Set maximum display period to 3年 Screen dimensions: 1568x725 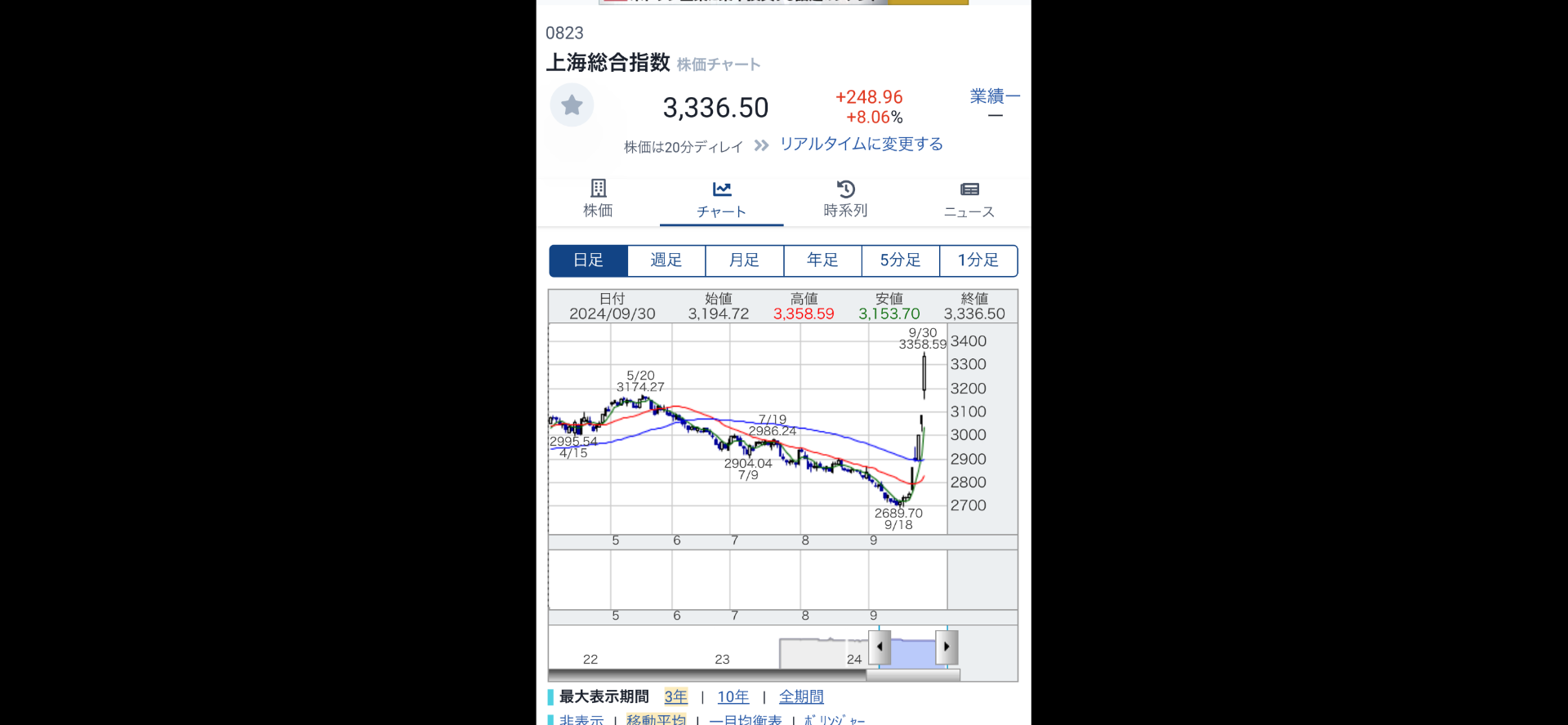pyautogui.click(x=675, y=697)
